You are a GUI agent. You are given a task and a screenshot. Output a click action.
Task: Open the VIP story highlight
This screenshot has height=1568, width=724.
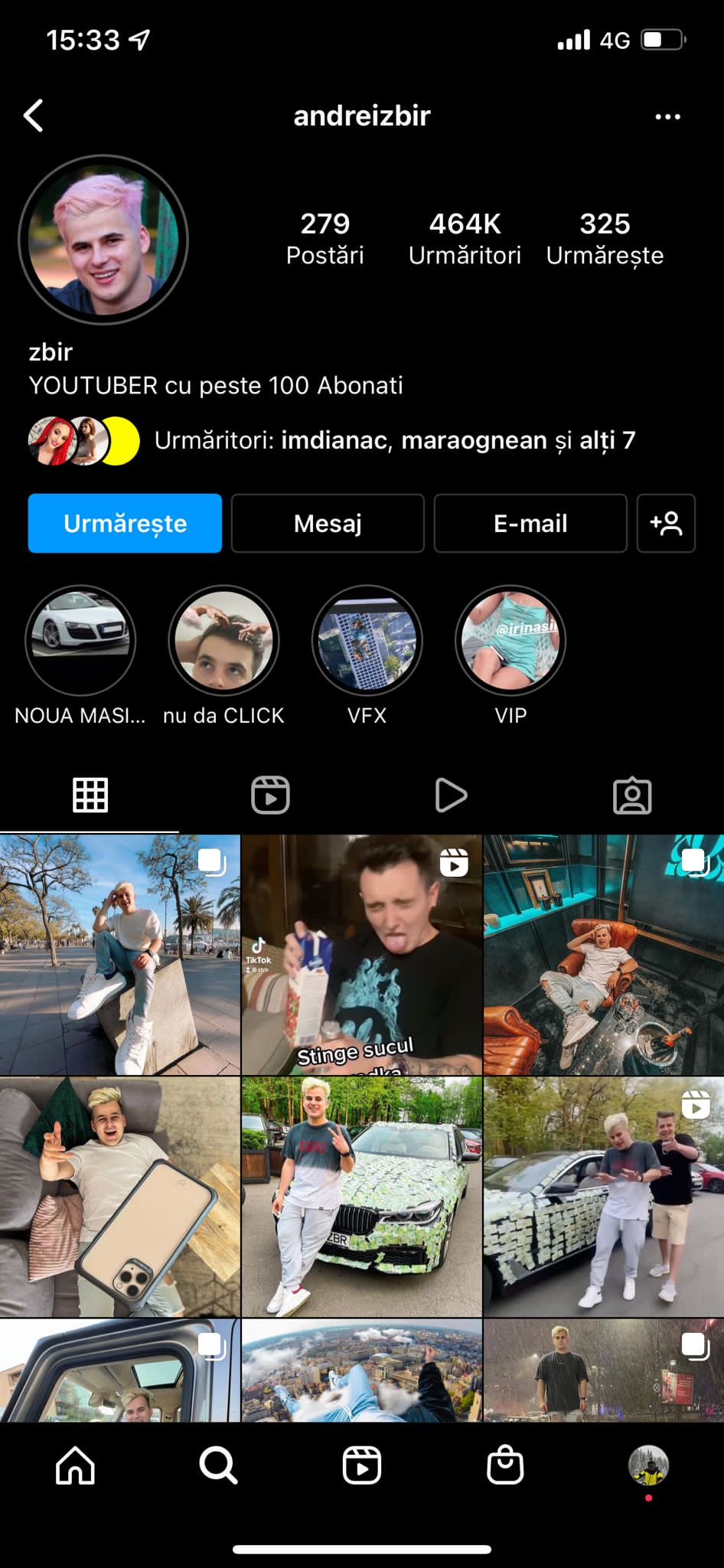click(510, 640)
